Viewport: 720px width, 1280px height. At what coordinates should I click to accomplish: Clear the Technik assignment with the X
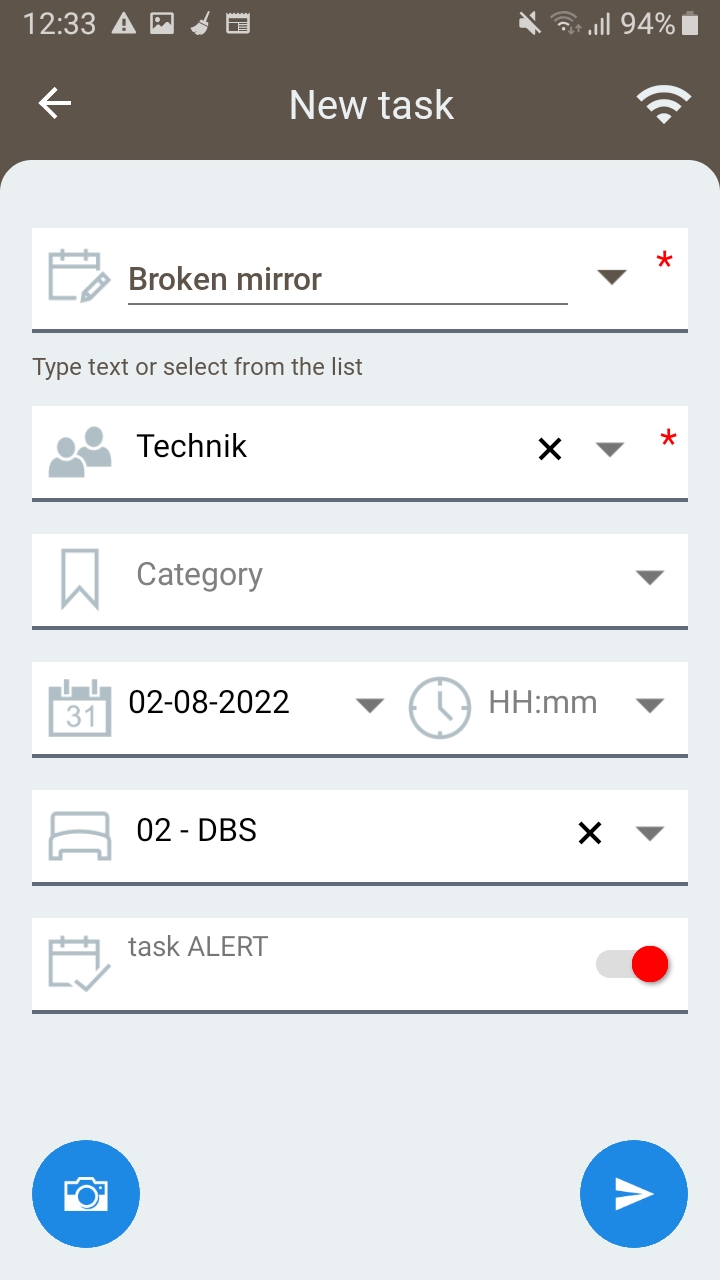(549, 449)
